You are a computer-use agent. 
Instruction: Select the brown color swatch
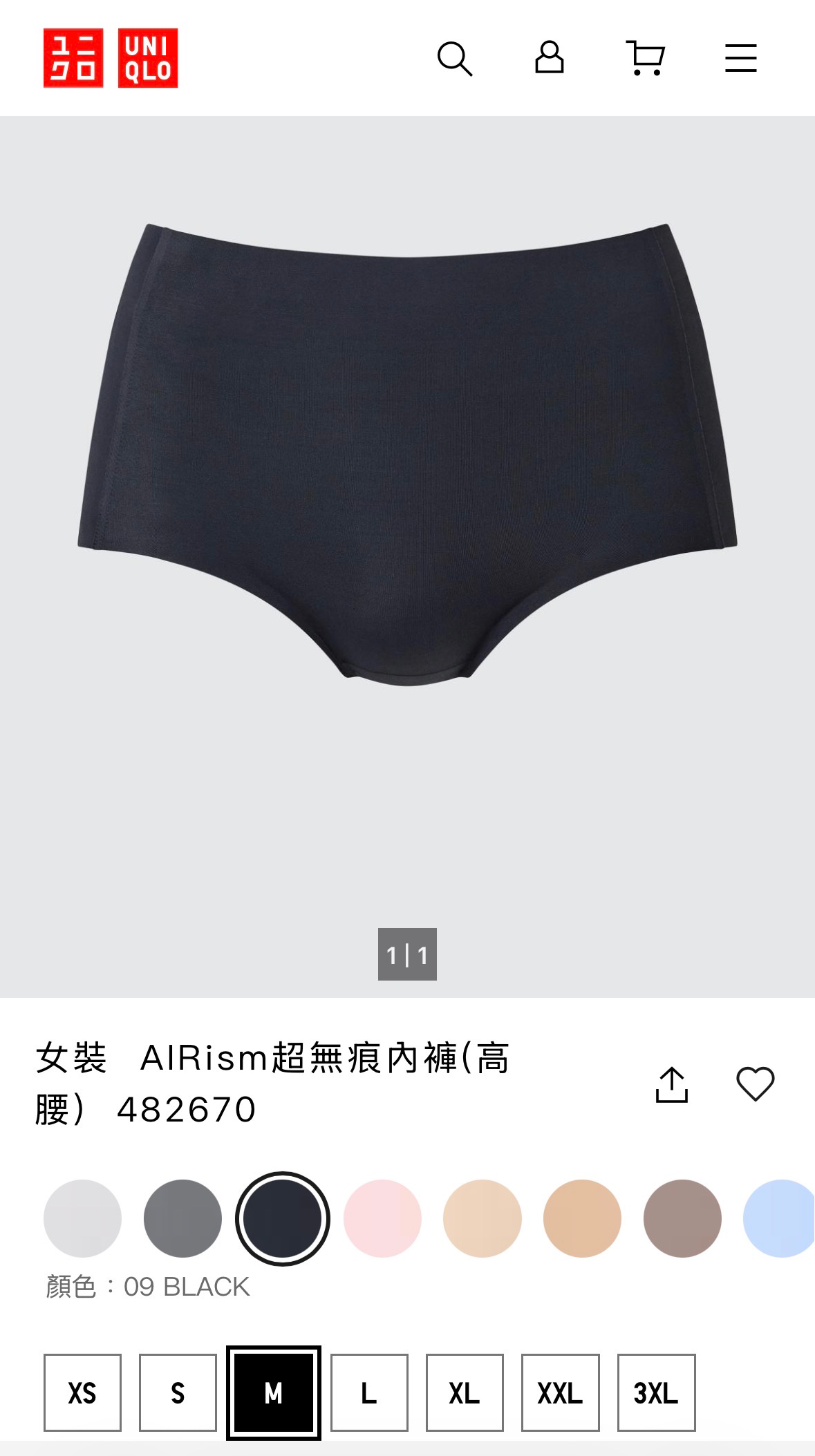tap(682, 1218)
